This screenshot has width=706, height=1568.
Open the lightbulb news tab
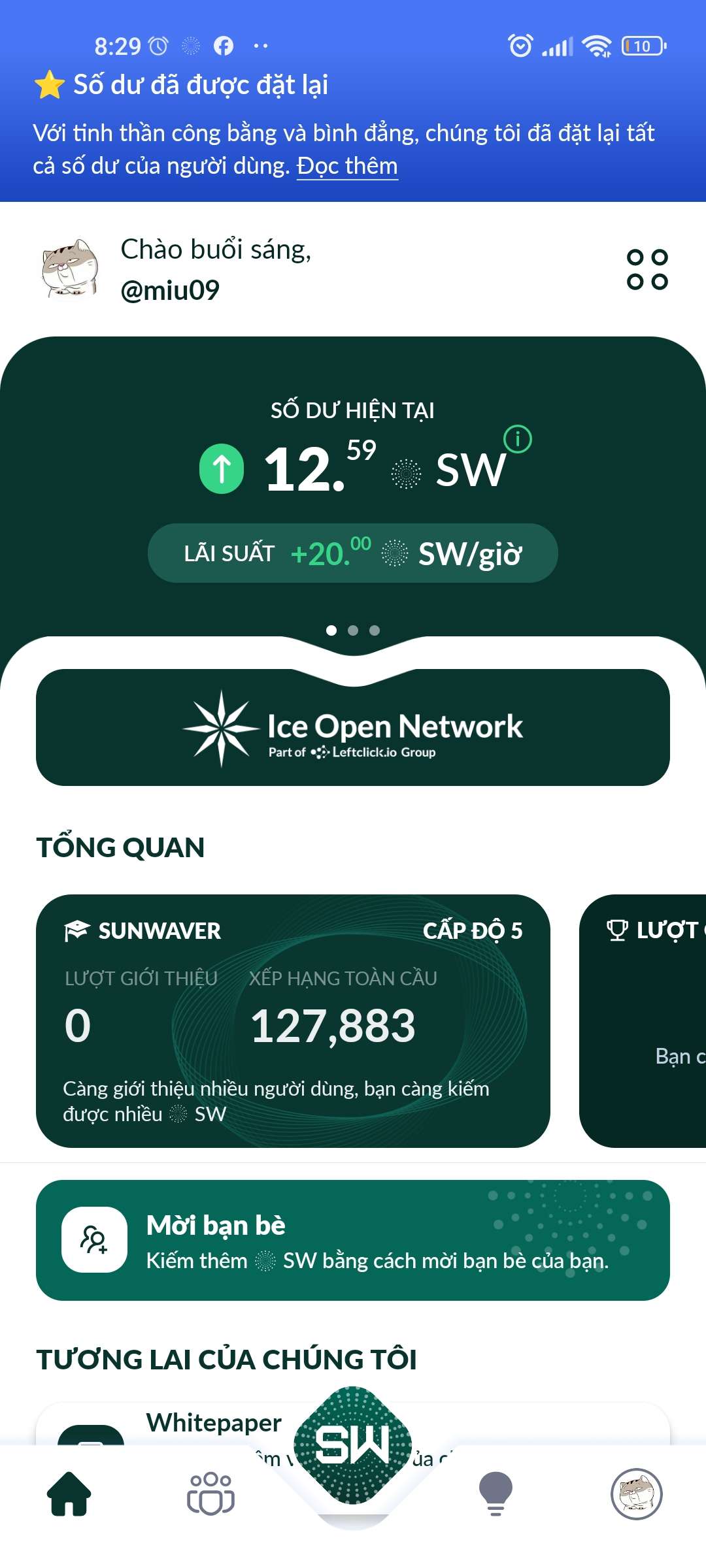(x=496, y=1494)
